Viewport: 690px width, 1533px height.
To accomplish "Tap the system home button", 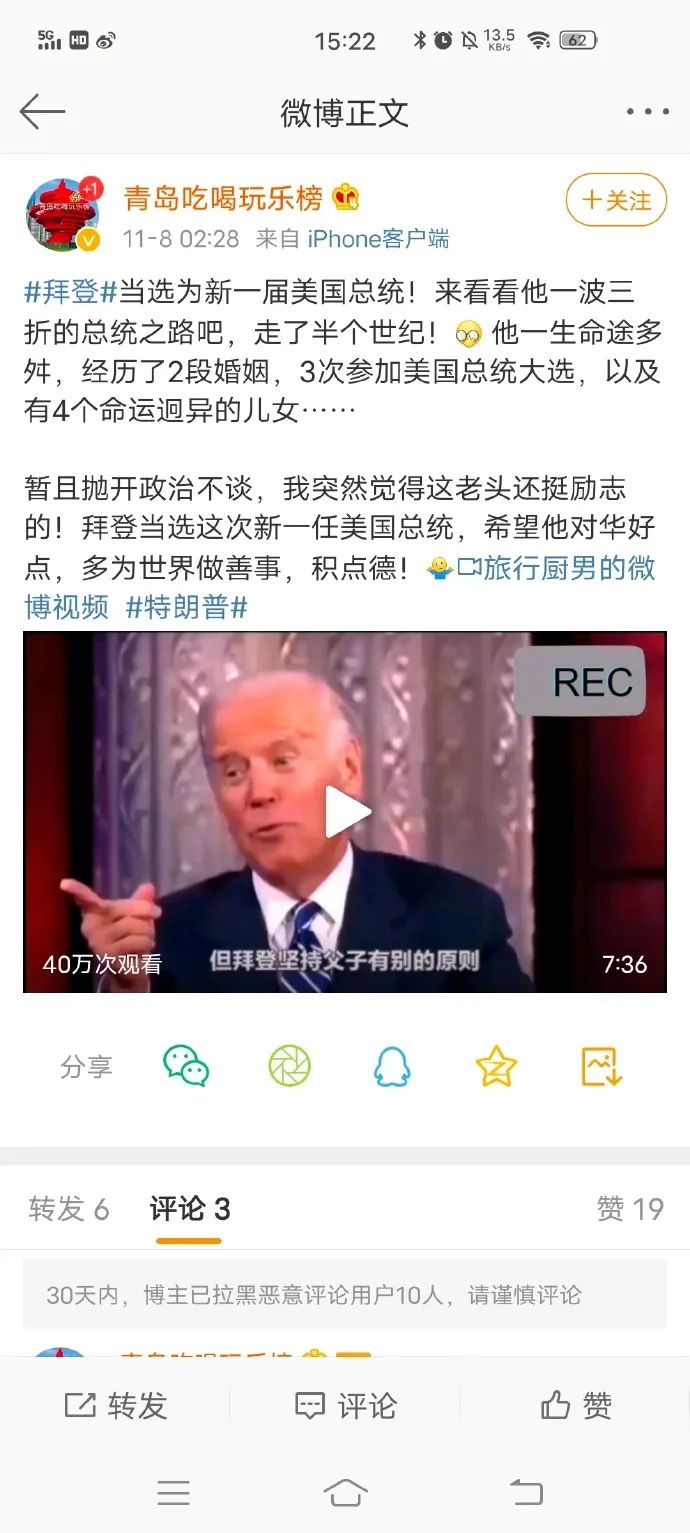I will tap(345, 1493).
